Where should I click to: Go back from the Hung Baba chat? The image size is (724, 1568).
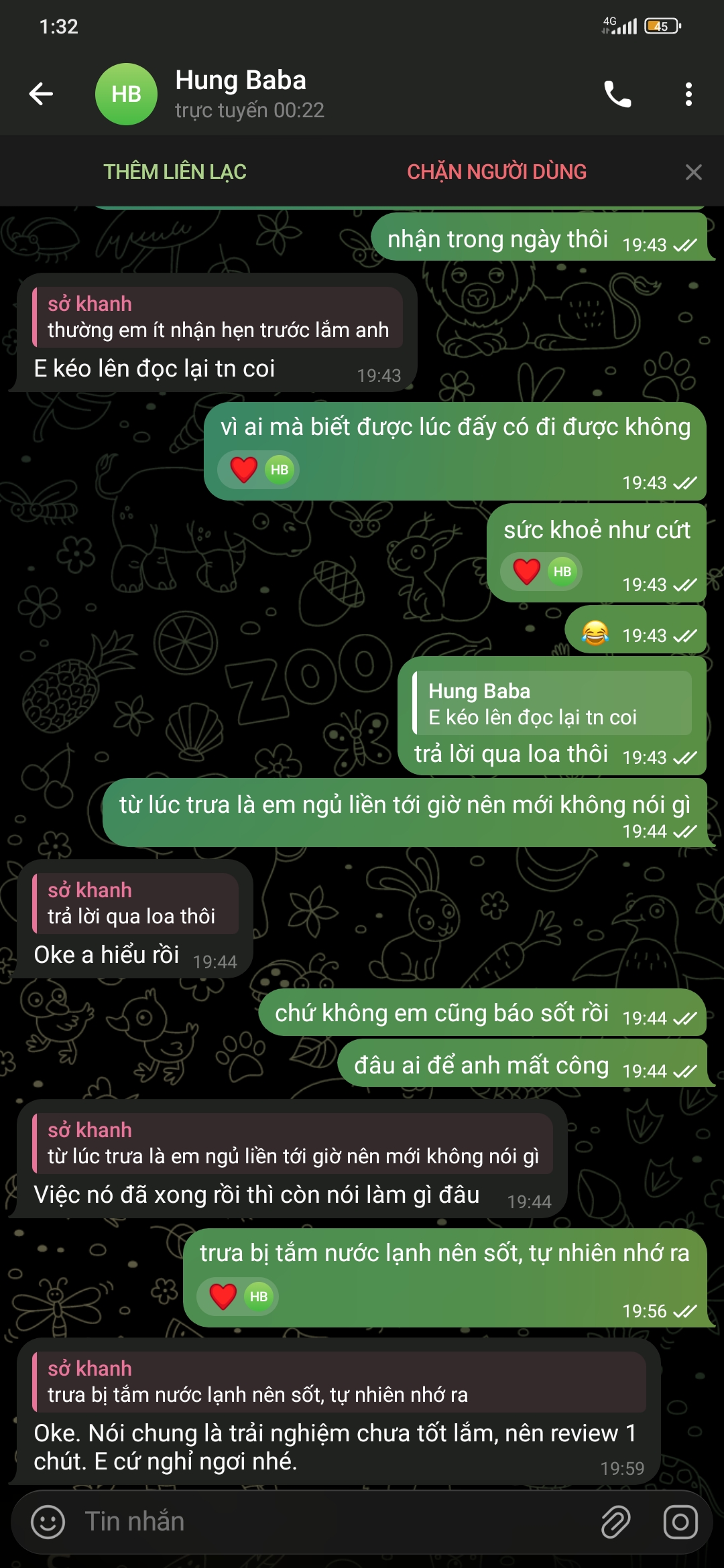pos(41,94)
